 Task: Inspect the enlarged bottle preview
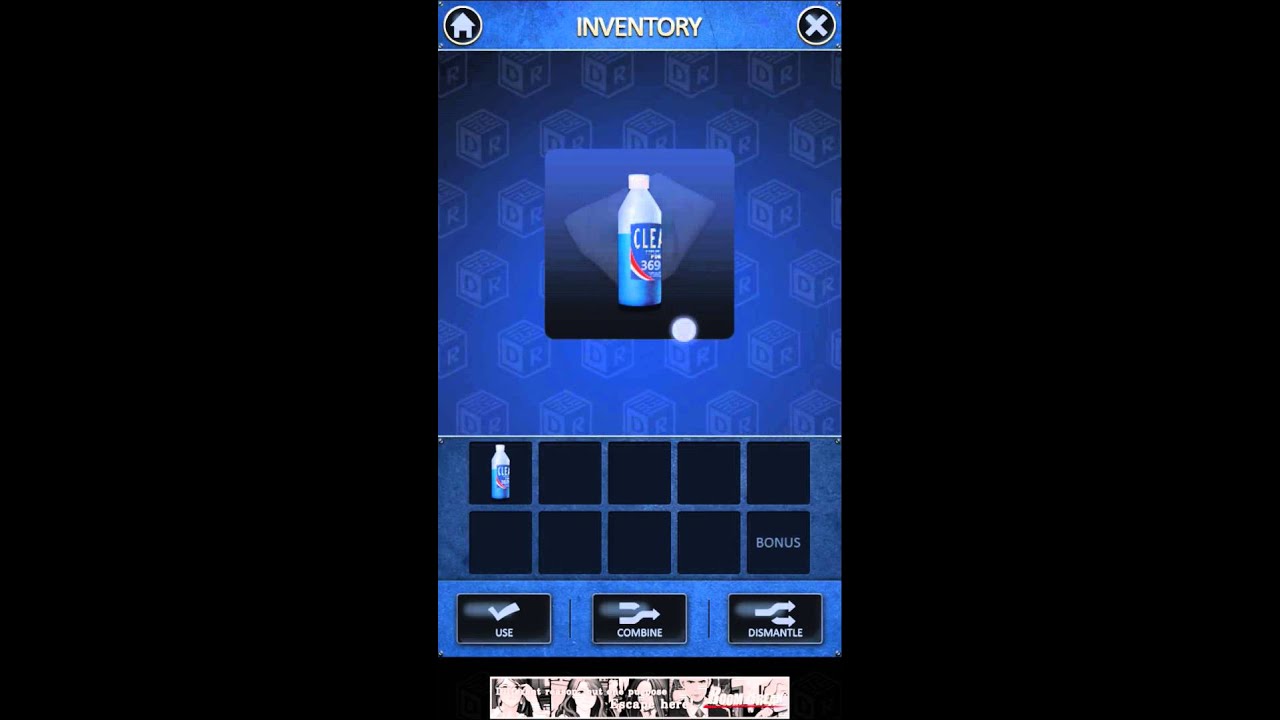coord(639,242)
